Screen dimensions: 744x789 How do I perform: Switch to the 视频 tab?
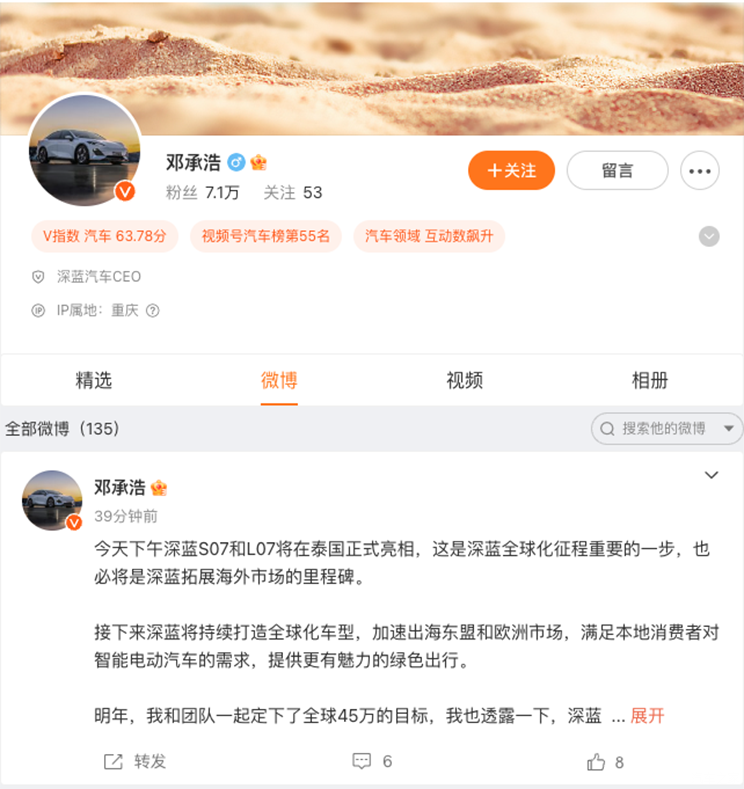(464, 380)
